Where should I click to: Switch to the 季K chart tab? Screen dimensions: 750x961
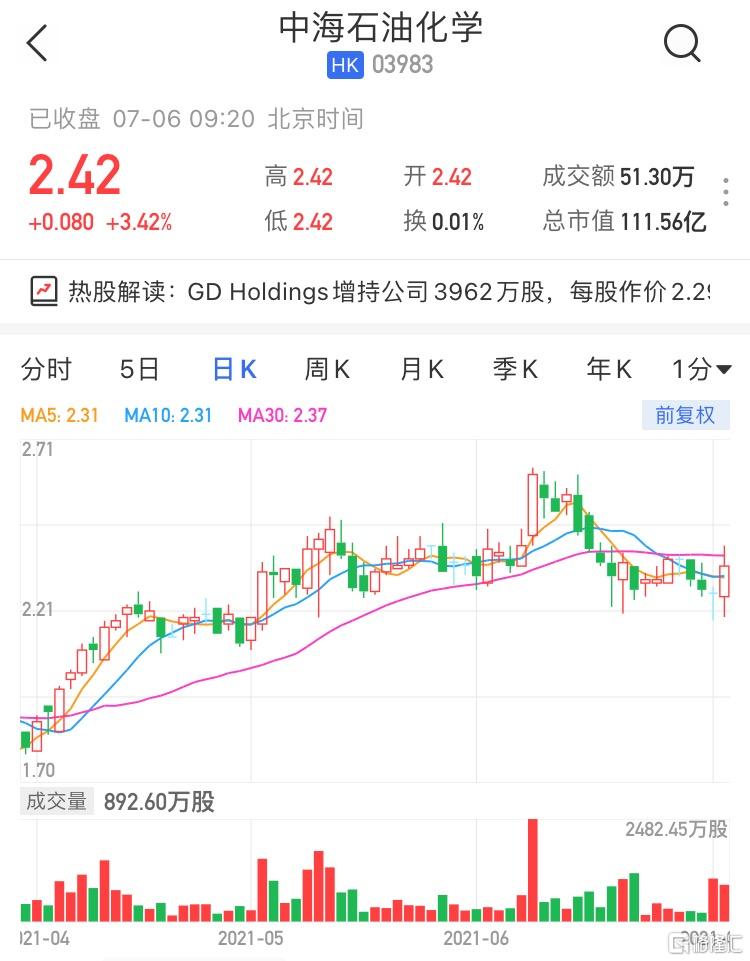click(515, 370)
